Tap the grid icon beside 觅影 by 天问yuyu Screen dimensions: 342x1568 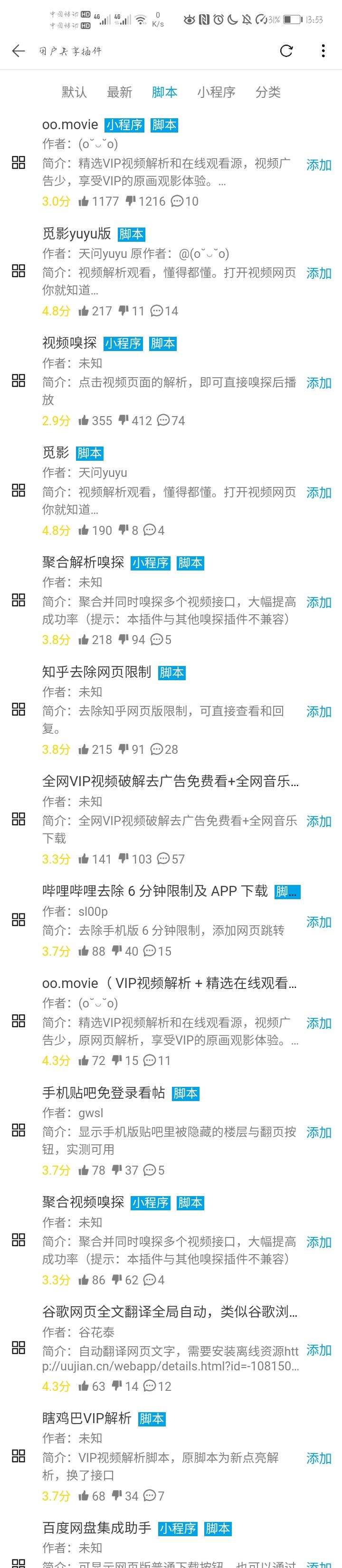[19, 491]
